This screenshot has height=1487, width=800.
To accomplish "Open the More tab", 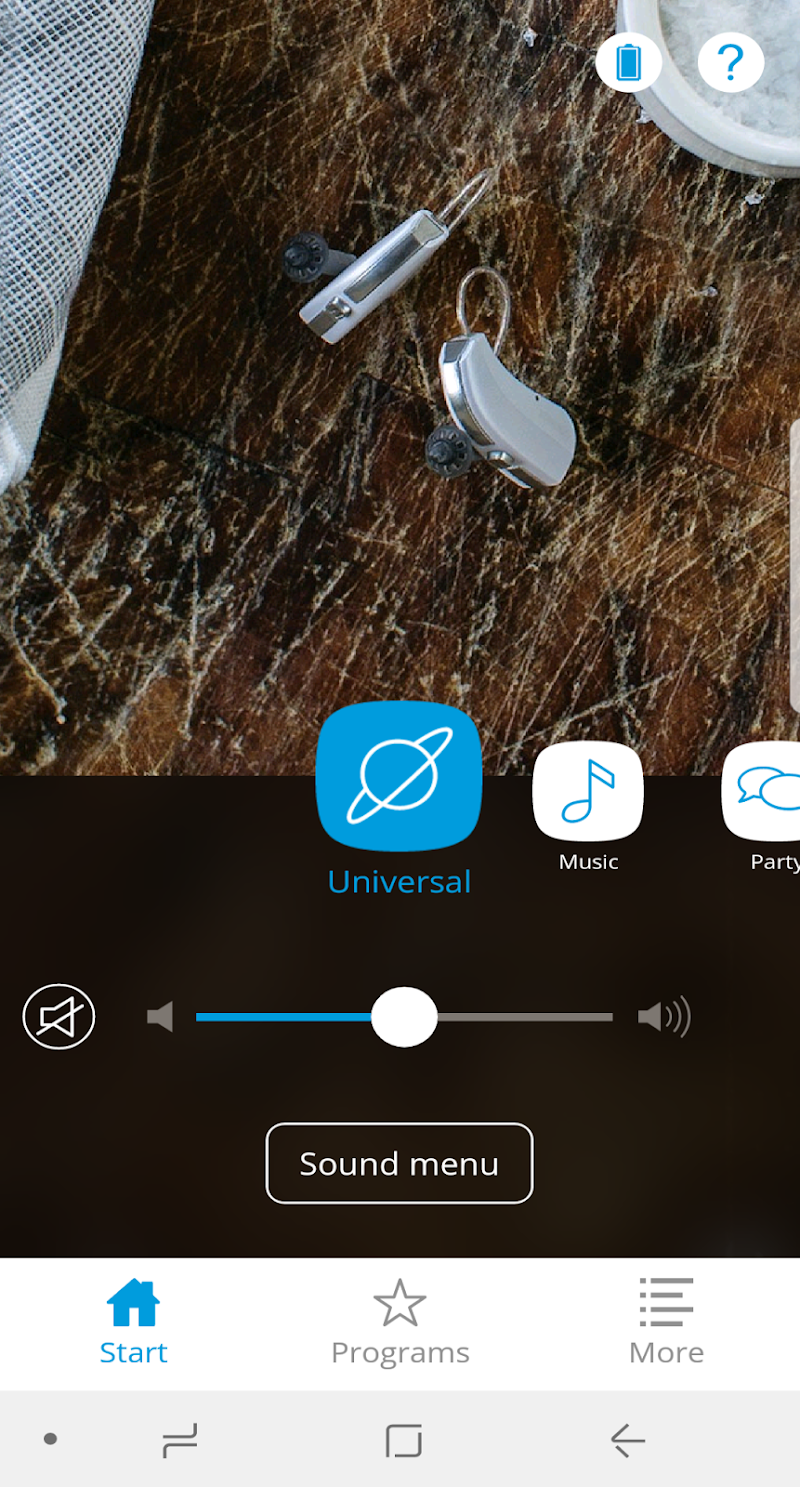I will point(666,1322).
